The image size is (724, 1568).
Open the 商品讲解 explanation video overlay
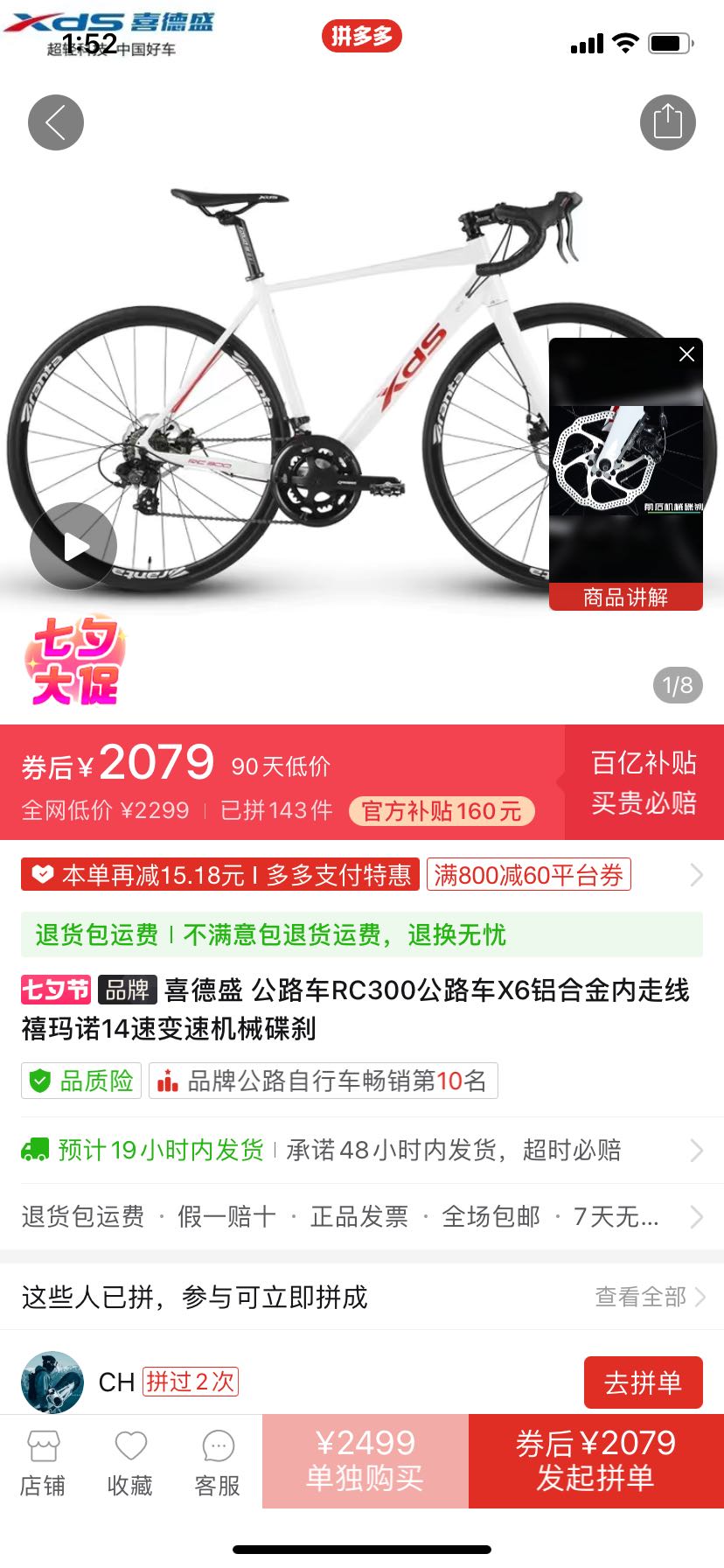[624, 597]
